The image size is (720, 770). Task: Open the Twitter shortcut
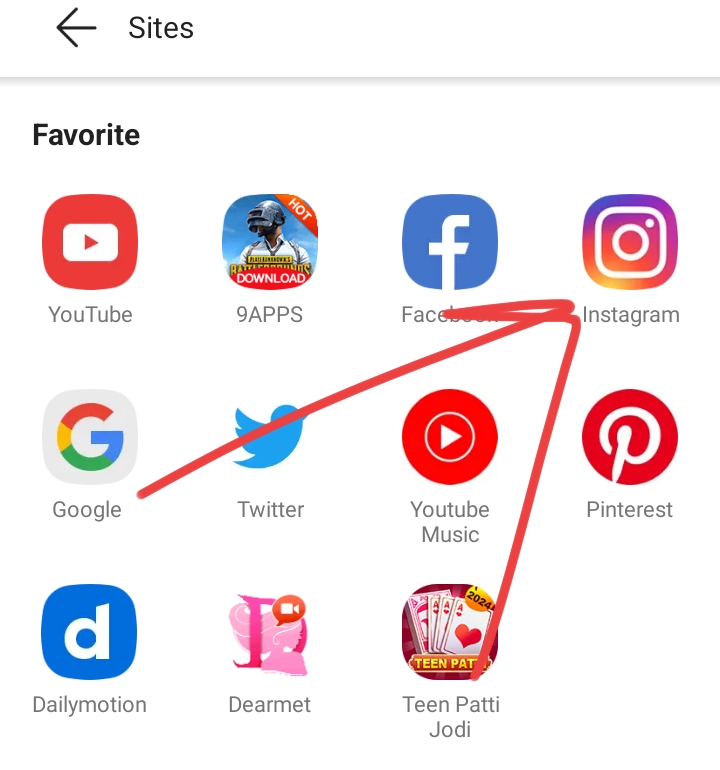coord(270,437)
